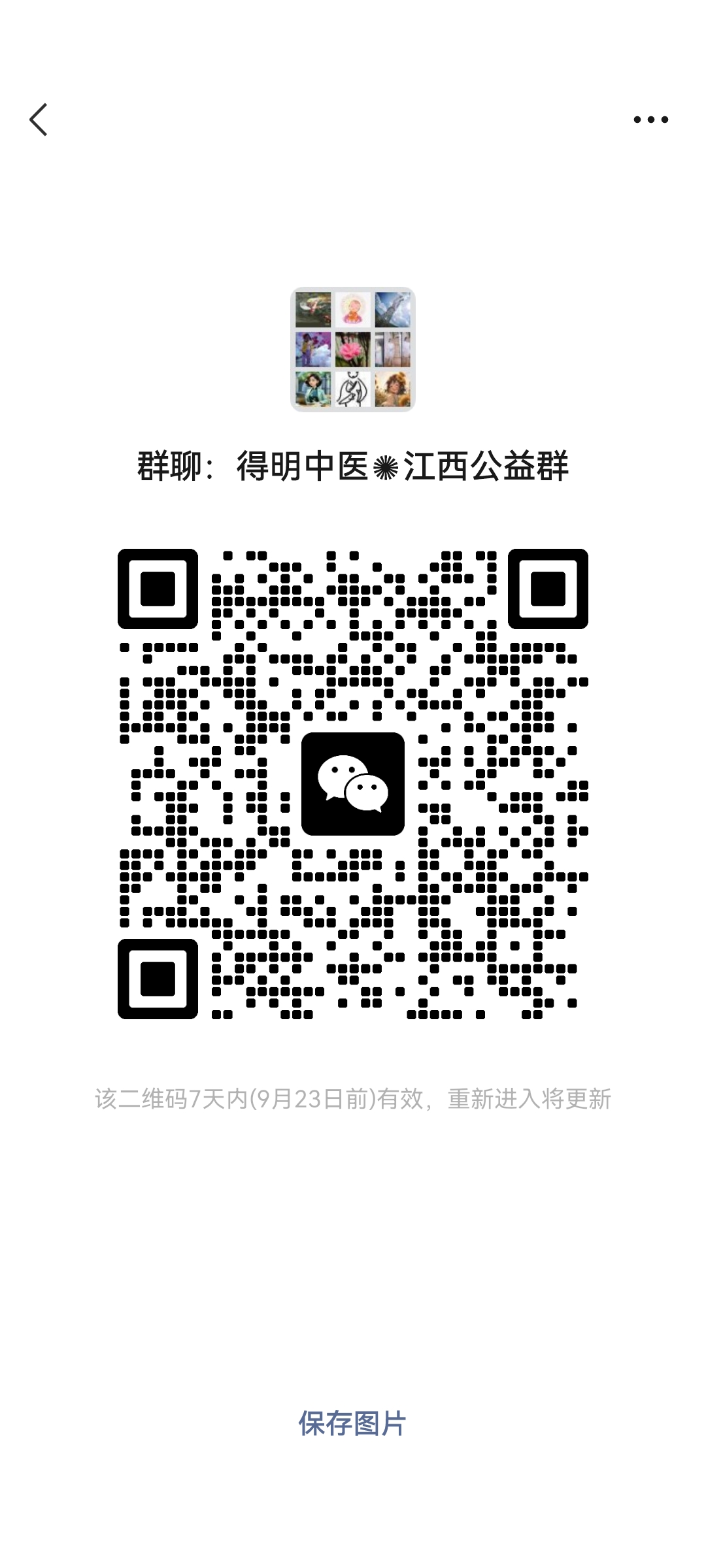Image resolution: width=706 pixels, height=1568 pixels.
Task: Go back using the top-left arrow
Action: click(39, 120)
